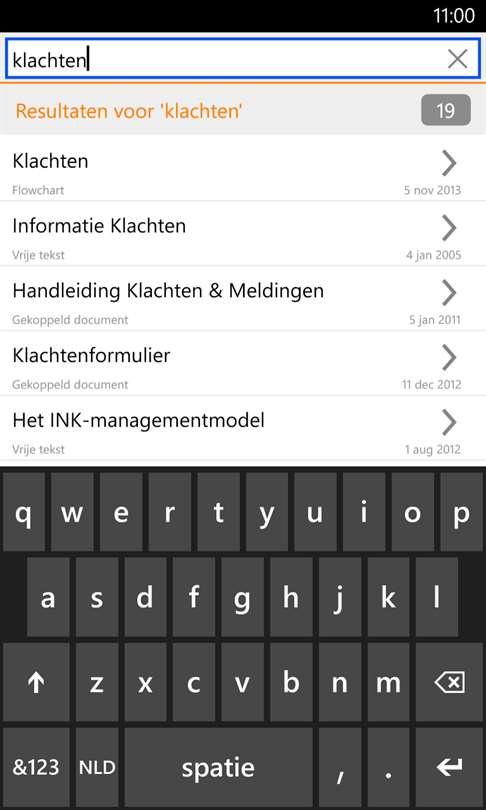Image resolution: width=486 pixels, height=810 pixels.
Task: Hit the enter key on the keyboard
Action: point(450,767)
